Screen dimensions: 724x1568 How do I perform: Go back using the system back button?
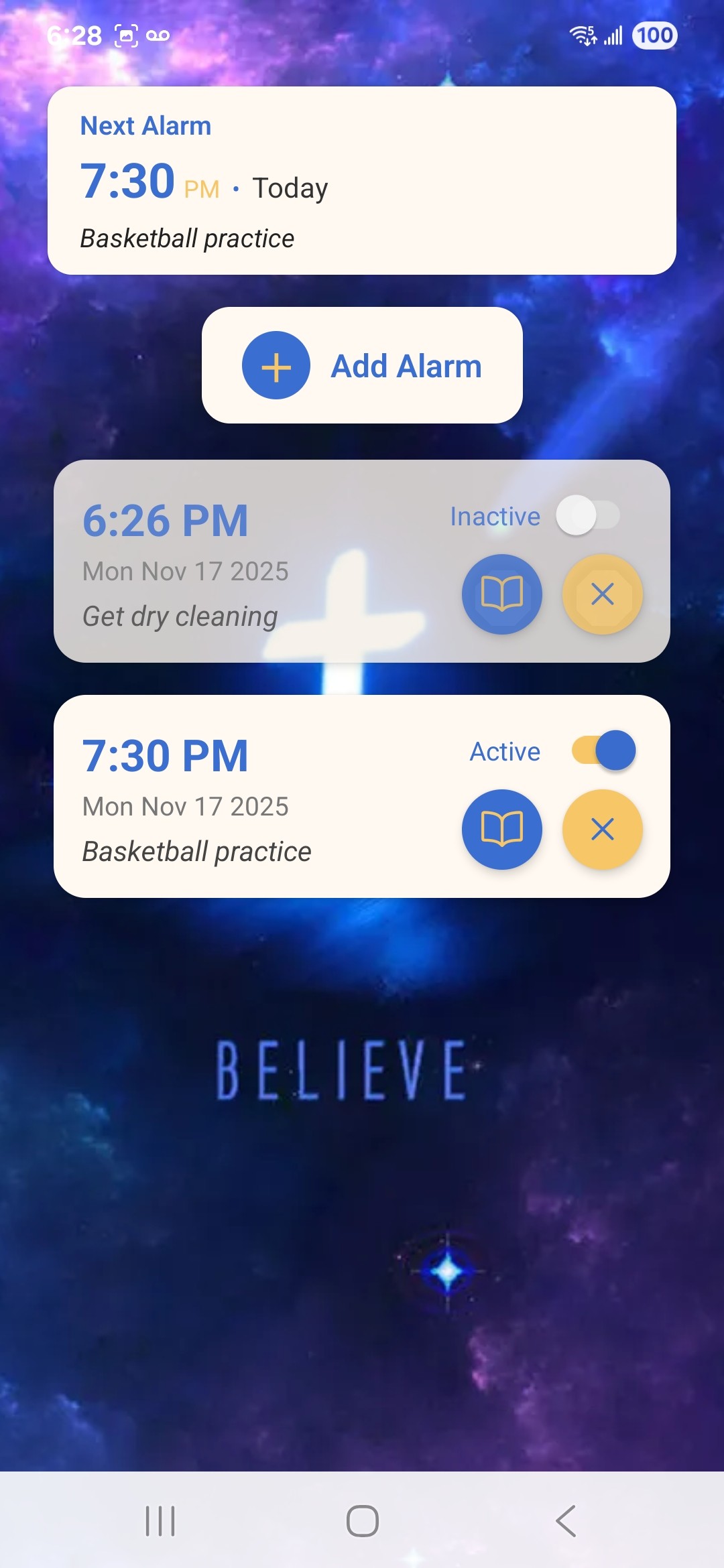point(565,1520)
